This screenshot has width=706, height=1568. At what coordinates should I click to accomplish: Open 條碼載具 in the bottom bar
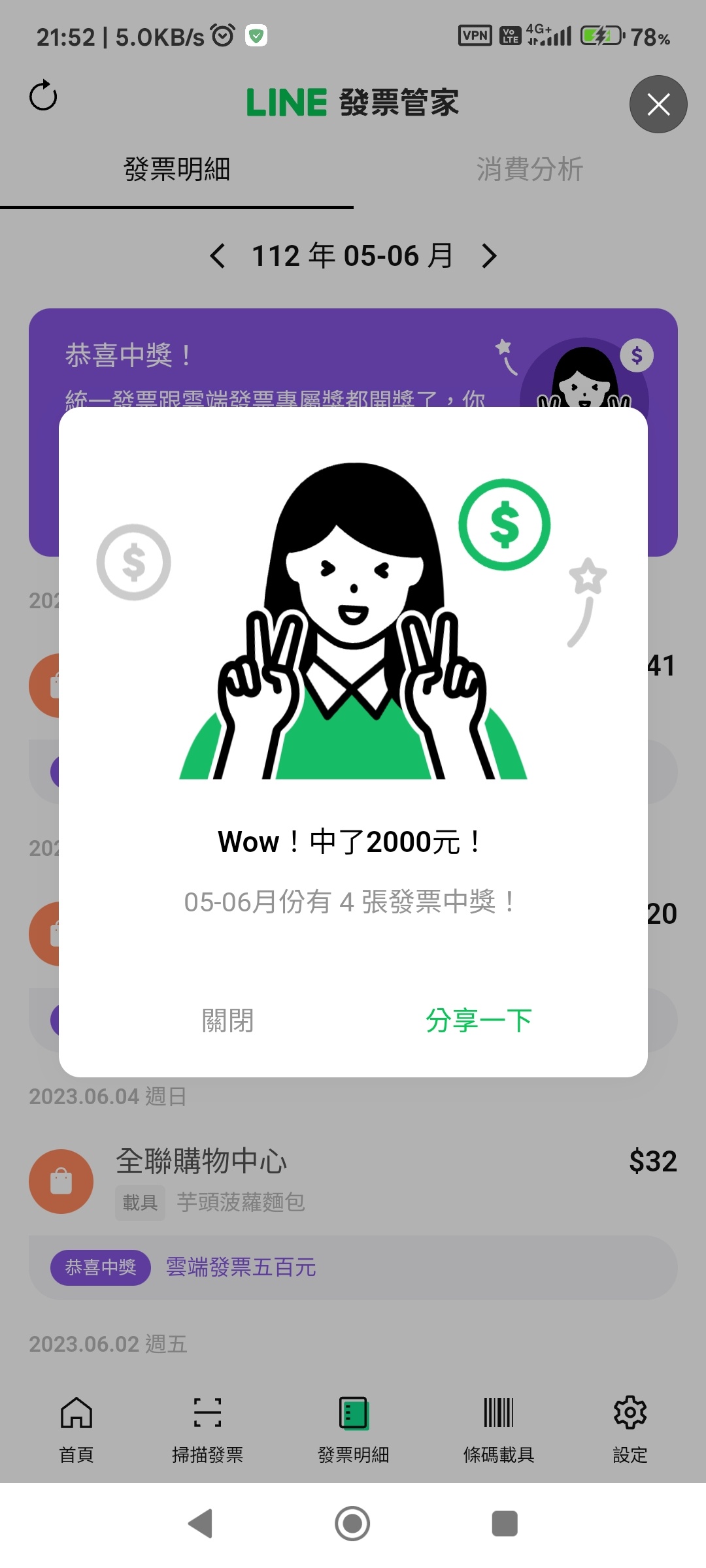click(x=499, y=1428)
